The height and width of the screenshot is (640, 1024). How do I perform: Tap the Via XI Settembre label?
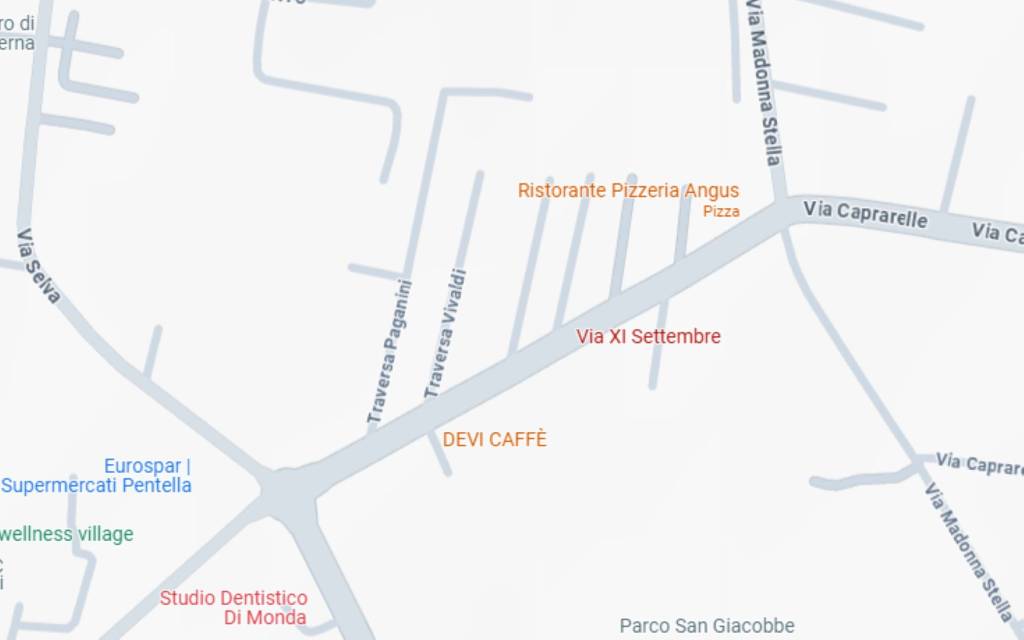click(648, 337)
